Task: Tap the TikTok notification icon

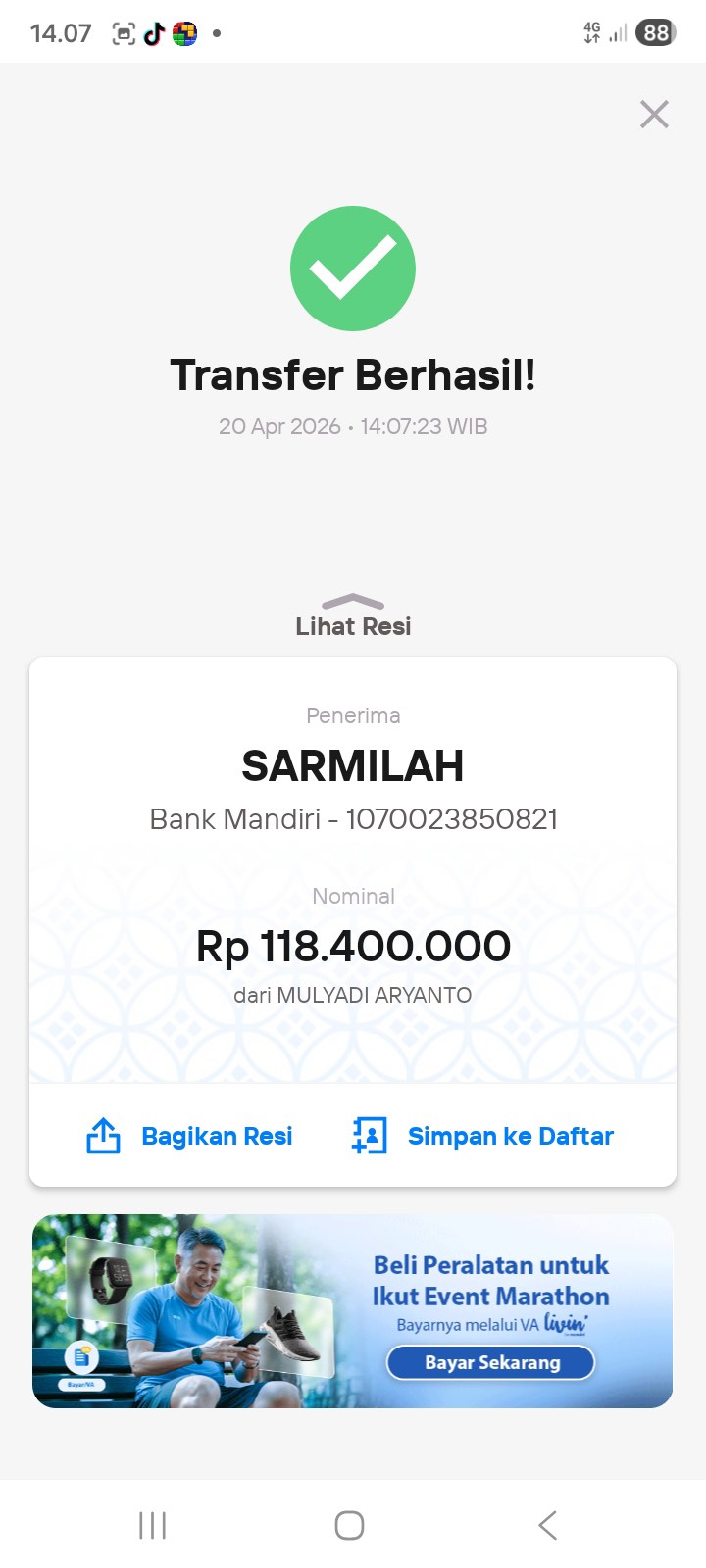Action: [154, 31]
